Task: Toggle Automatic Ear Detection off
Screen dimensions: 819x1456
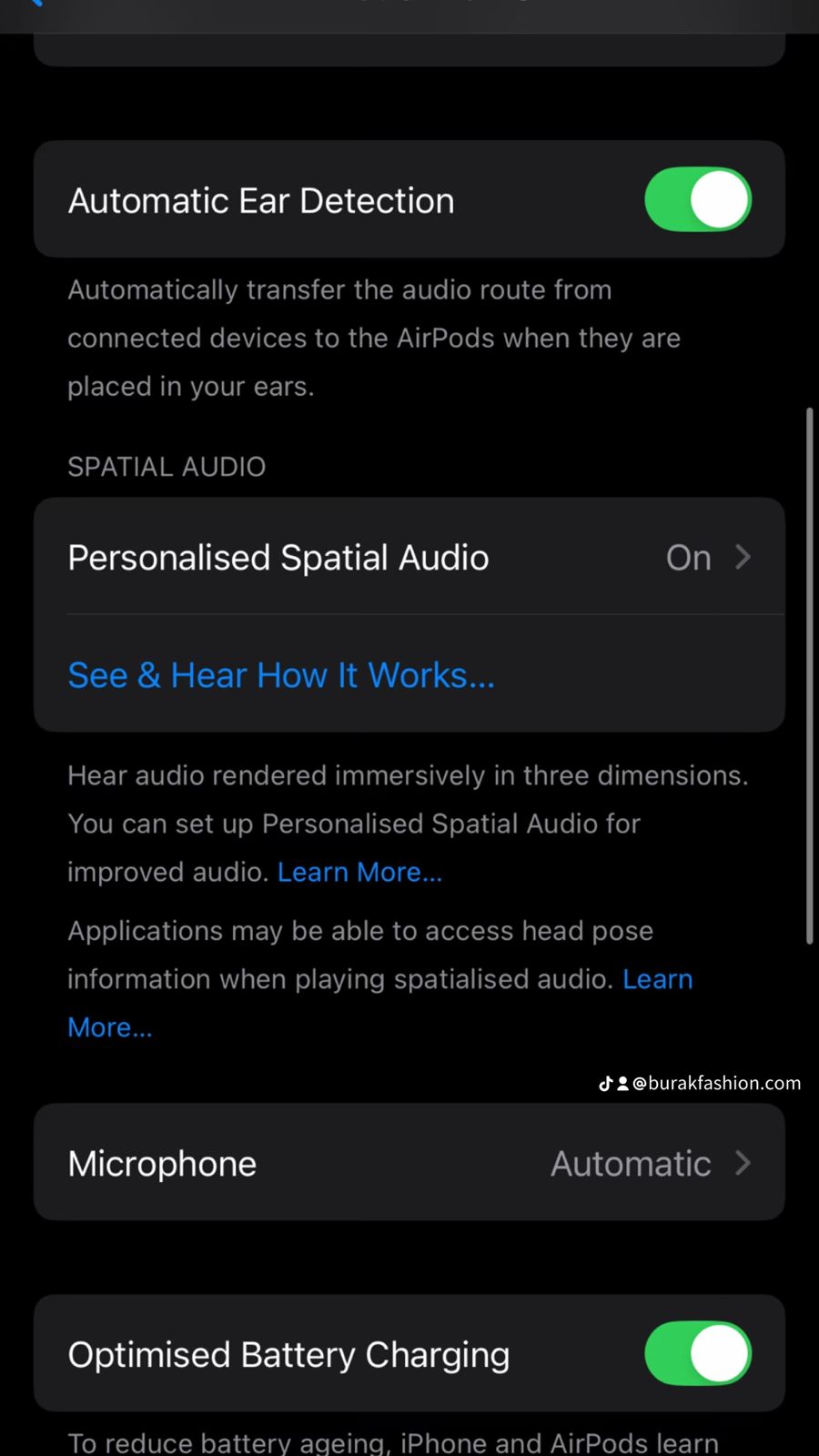Action: (697, 199)
